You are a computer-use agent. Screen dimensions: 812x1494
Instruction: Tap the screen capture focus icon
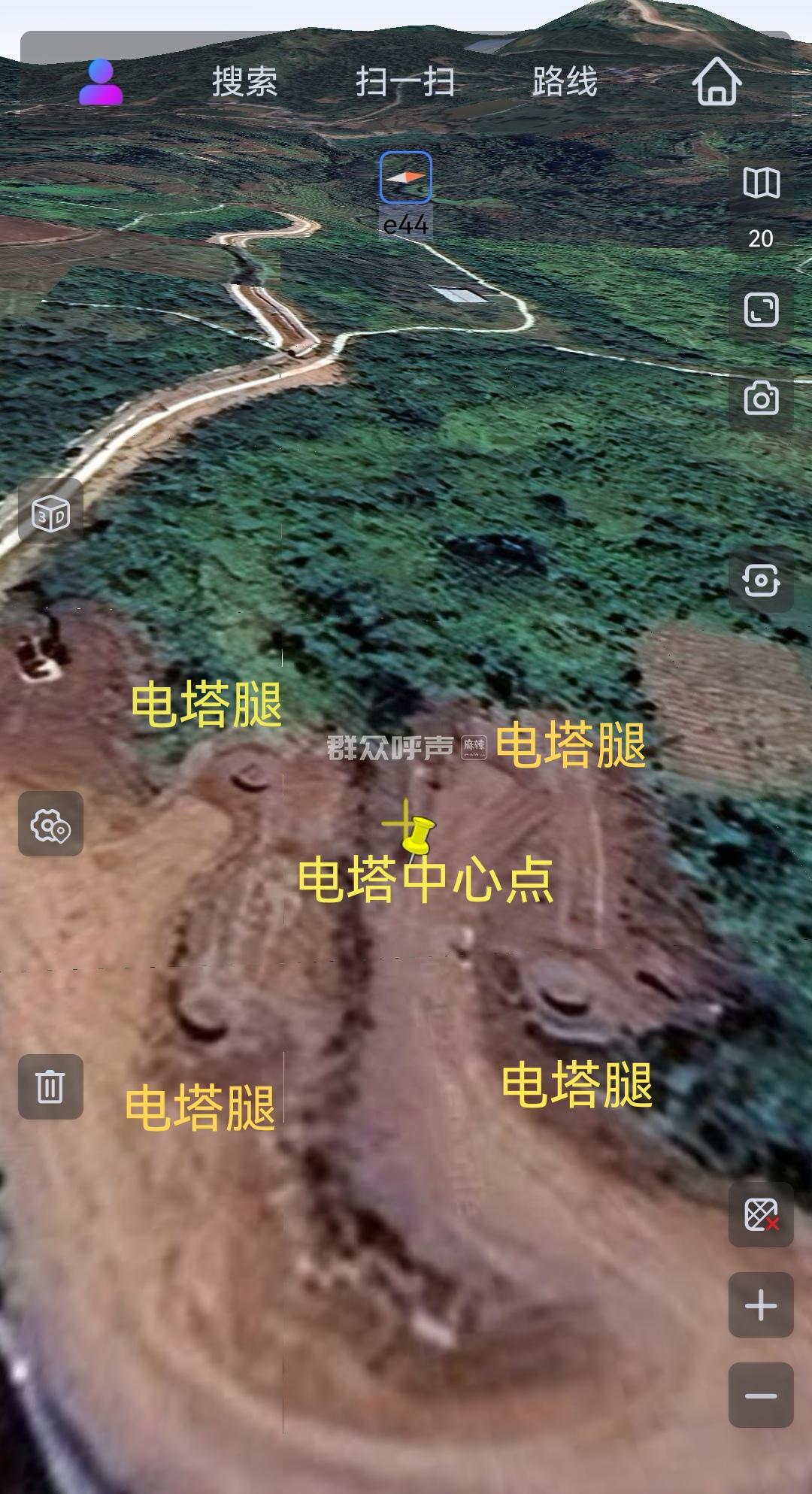point(761,580)
